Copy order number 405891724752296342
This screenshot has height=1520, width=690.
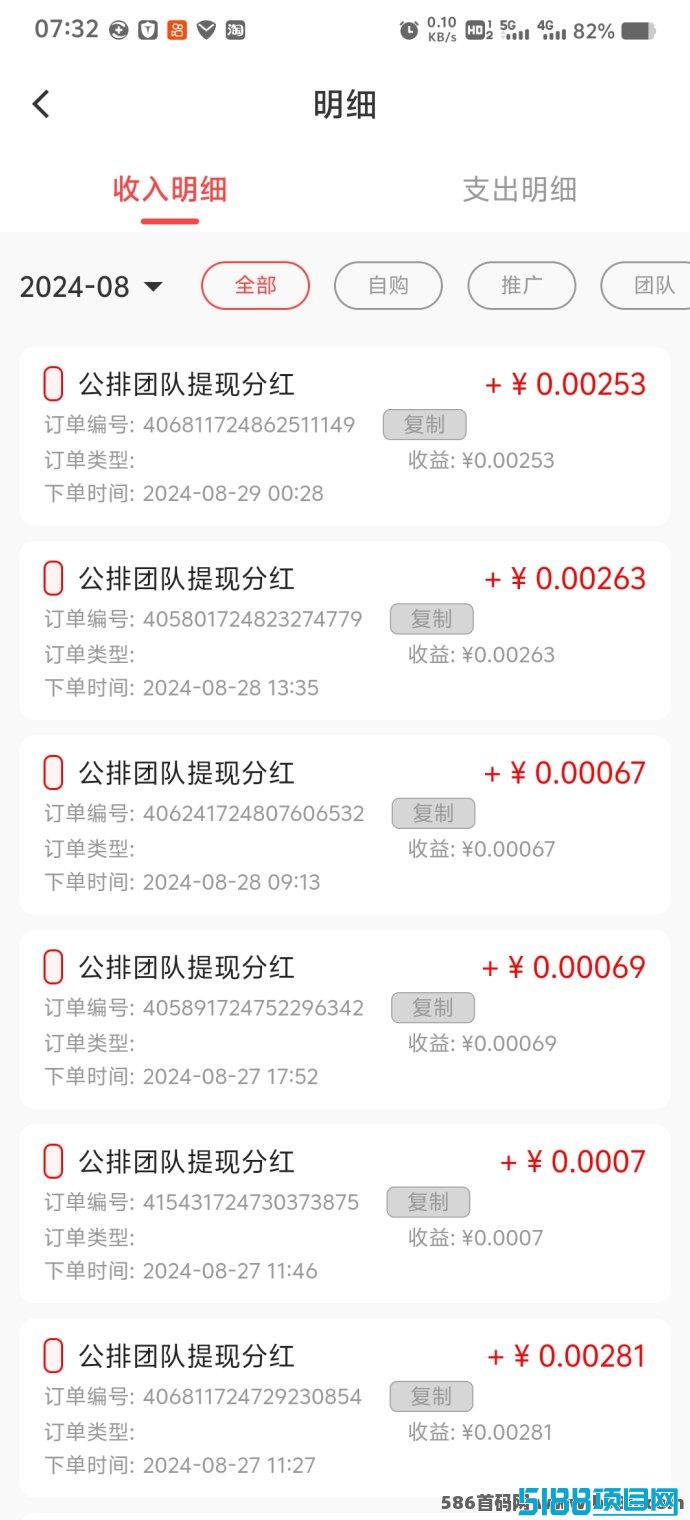(x=433, y=1007)
